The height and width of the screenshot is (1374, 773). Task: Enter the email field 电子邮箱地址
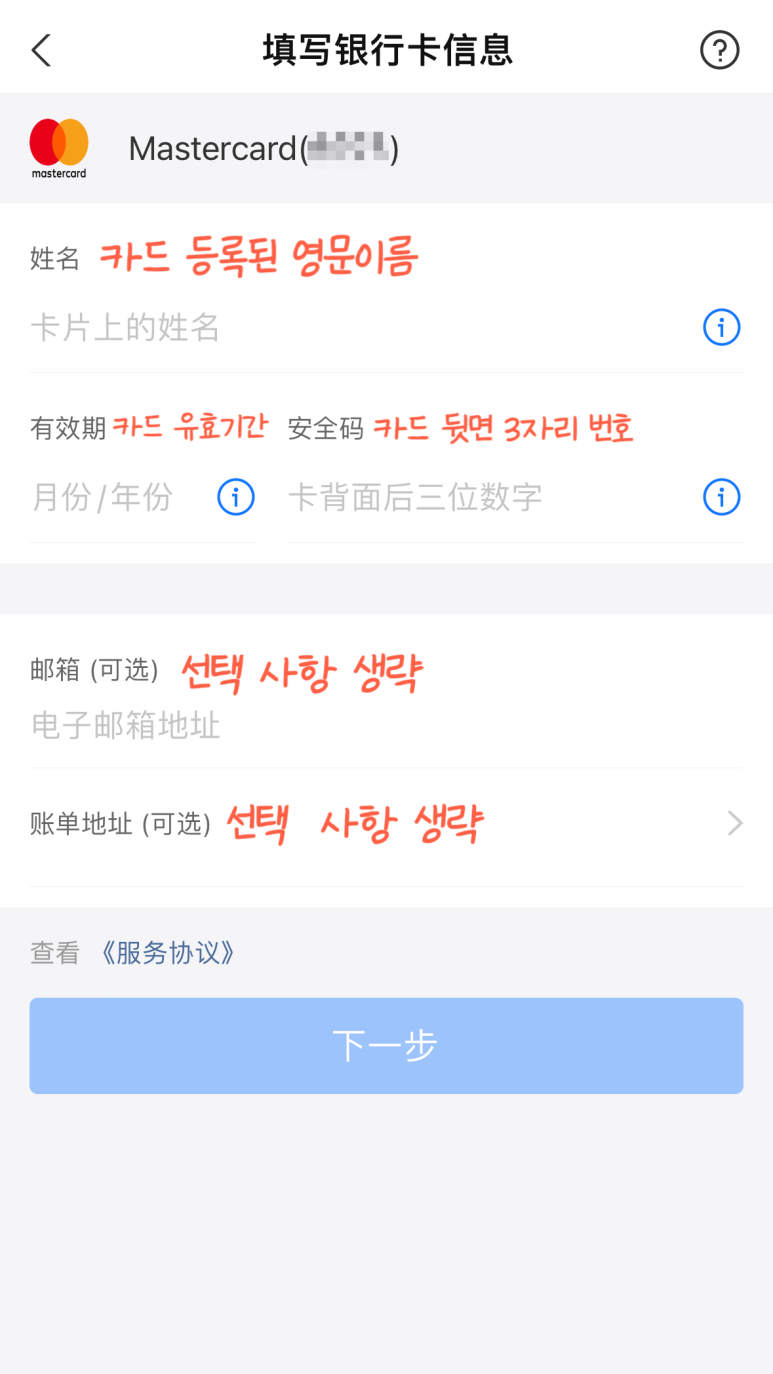386,725
